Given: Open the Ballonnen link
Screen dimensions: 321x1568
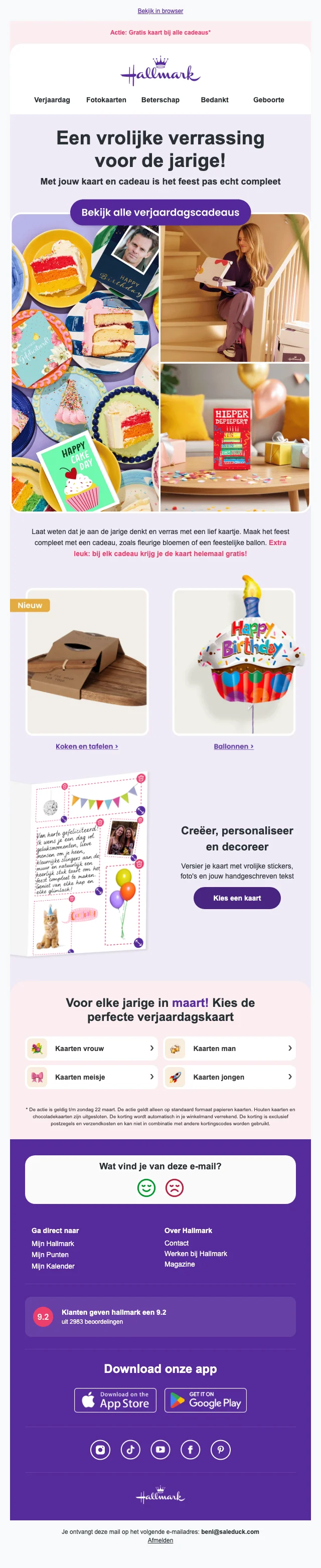Looking at the screenshot, I should click(x=233, y=746).
